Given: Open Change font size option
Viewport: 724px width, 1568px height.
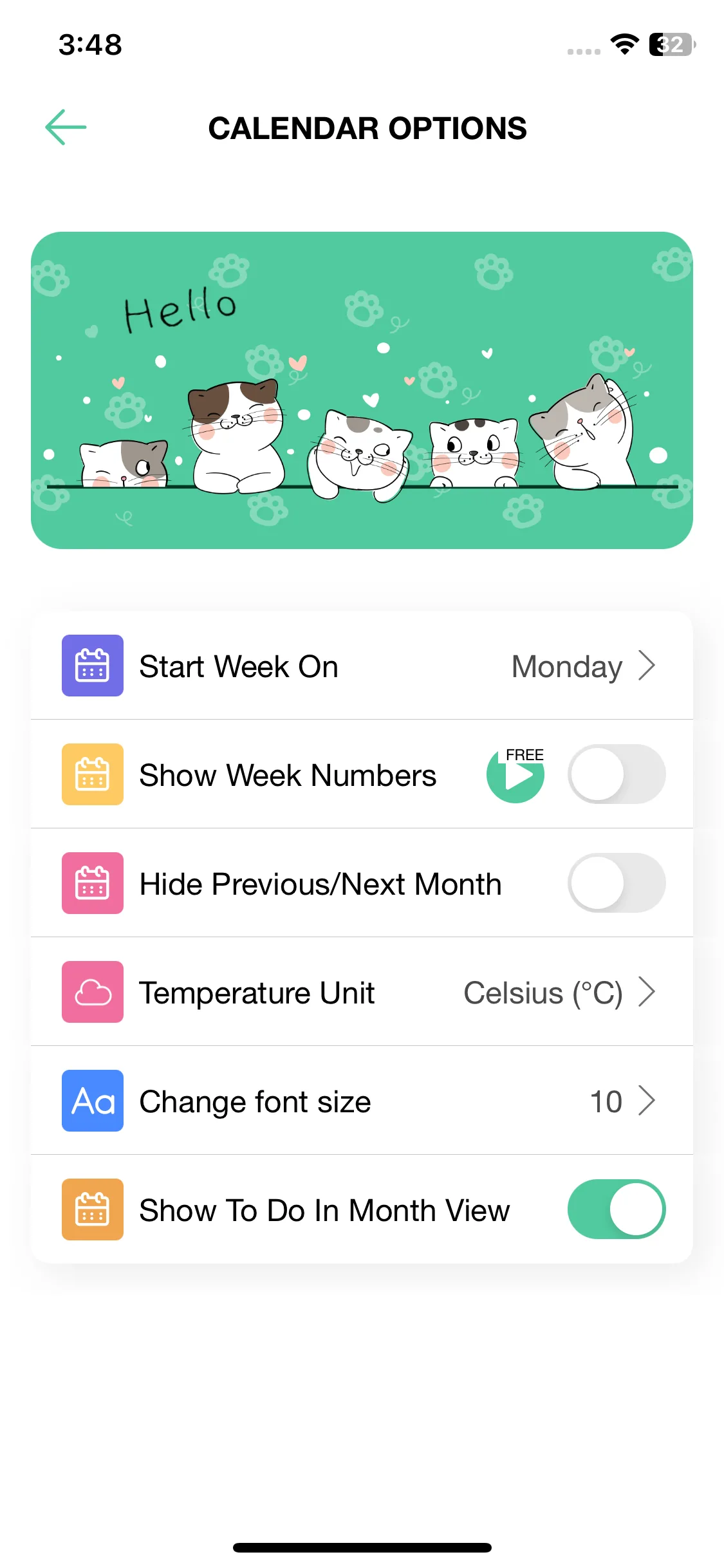Looking at the screenshot, I should (362, 1101).
